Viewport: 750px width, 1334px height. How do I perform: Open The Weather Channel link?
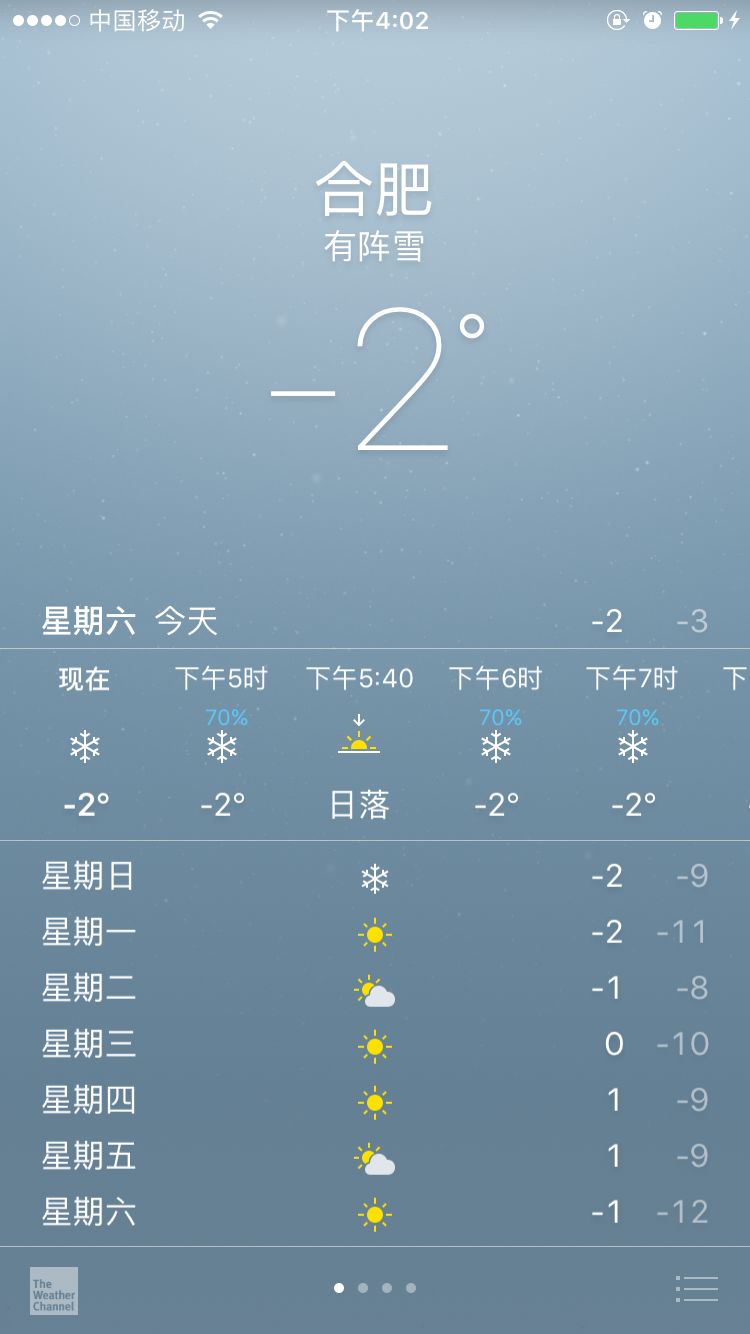pyautogui.click(x=54, y=1290)
